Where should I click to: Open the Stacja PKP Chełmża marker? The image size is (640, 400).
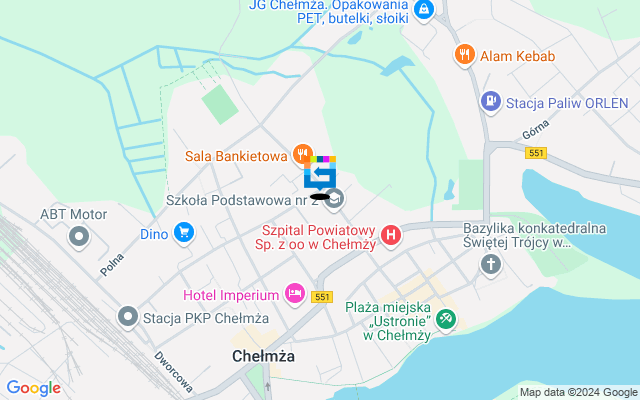click(x=127, y=317)
